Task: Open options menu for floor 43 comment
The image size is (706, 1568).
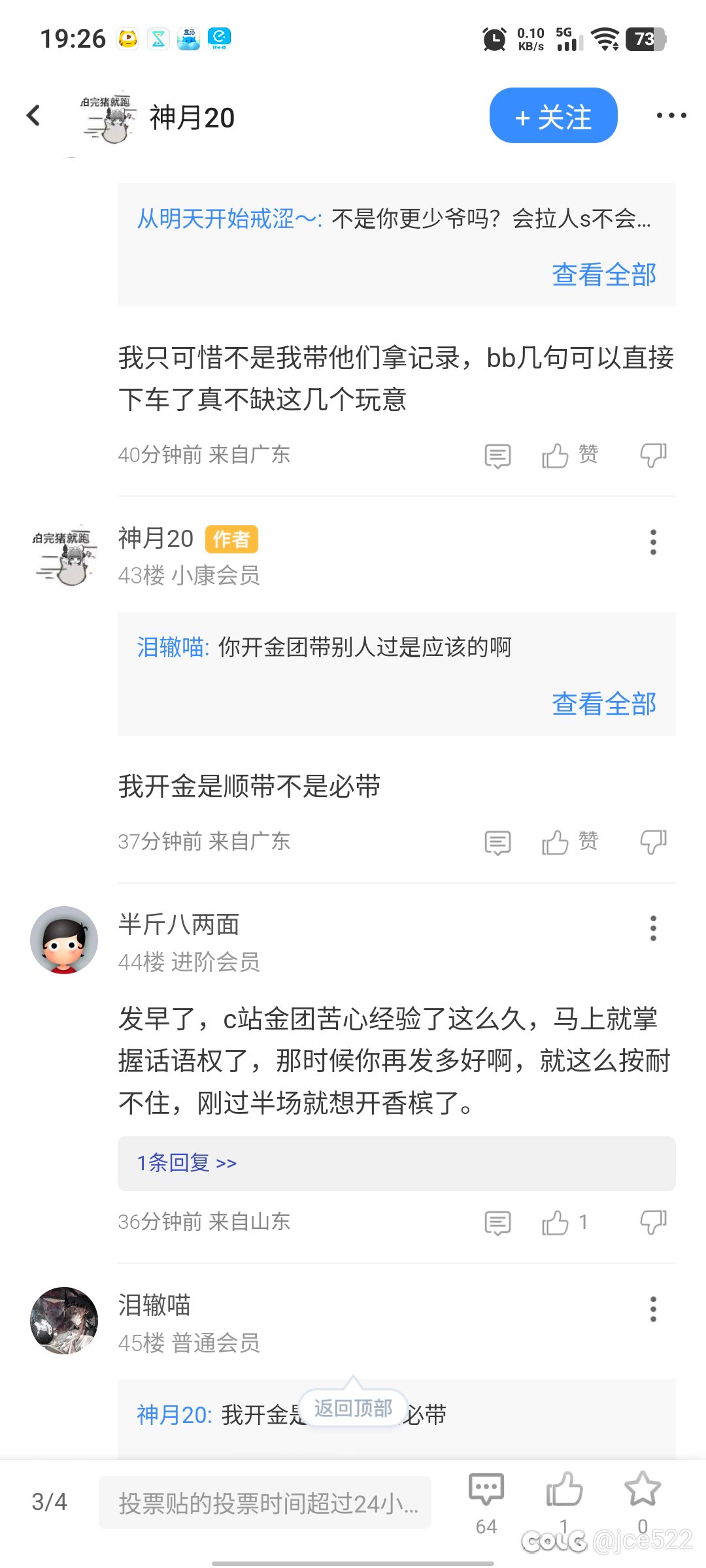Action: [652, 542]
